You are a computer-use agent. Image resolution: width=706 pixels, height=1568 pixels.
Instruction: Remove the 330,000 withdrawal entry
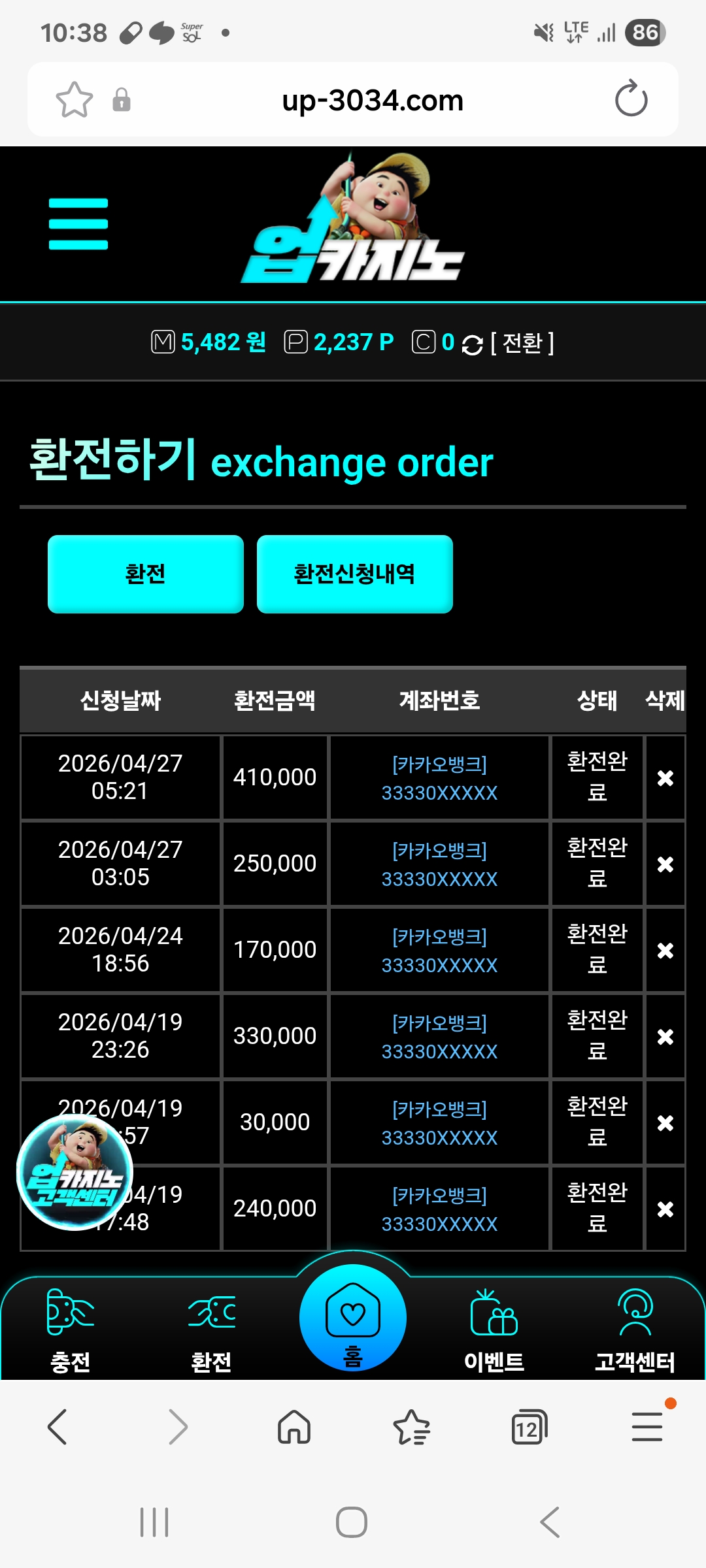click(x=665, y=1036)
